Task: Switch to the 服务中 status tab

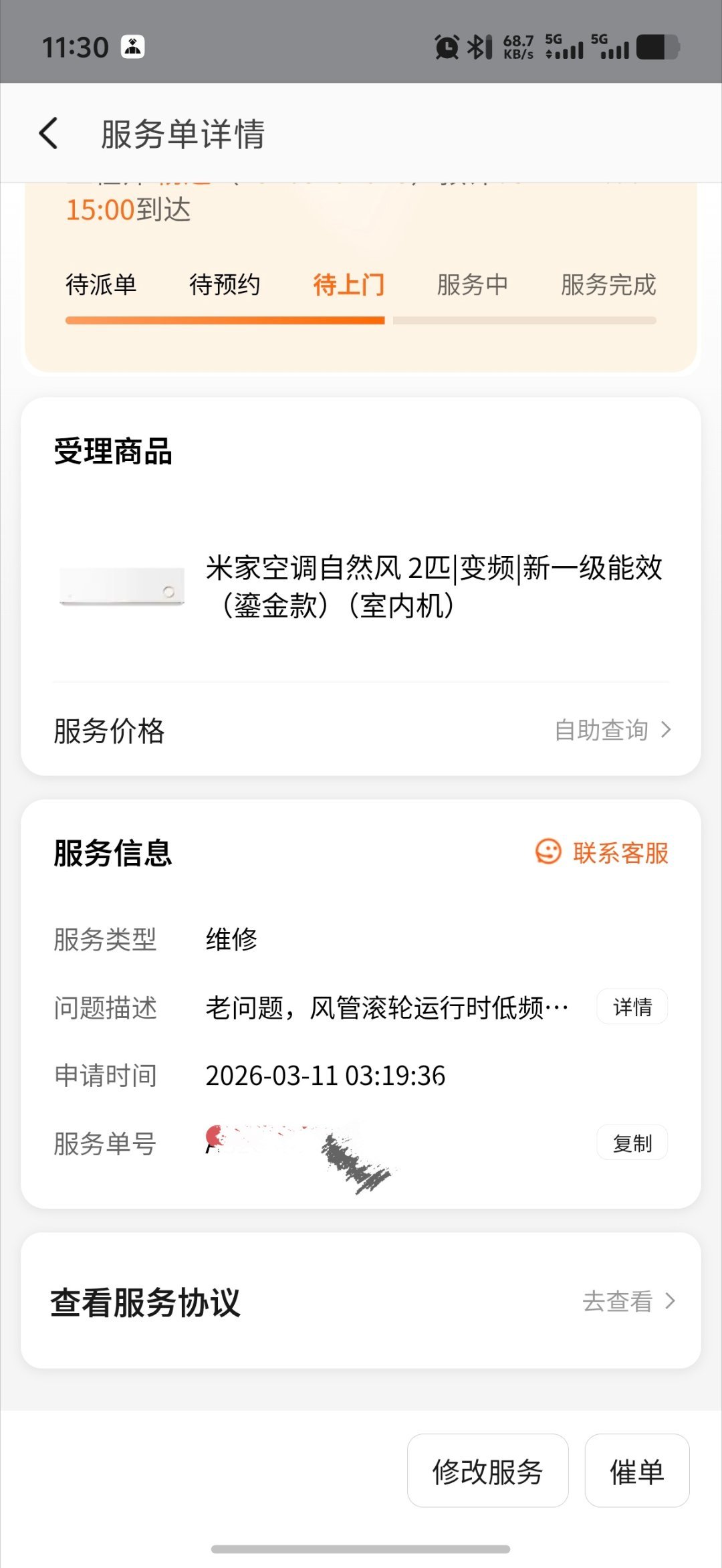Action: pyautogui.click(x=471, y=285)
